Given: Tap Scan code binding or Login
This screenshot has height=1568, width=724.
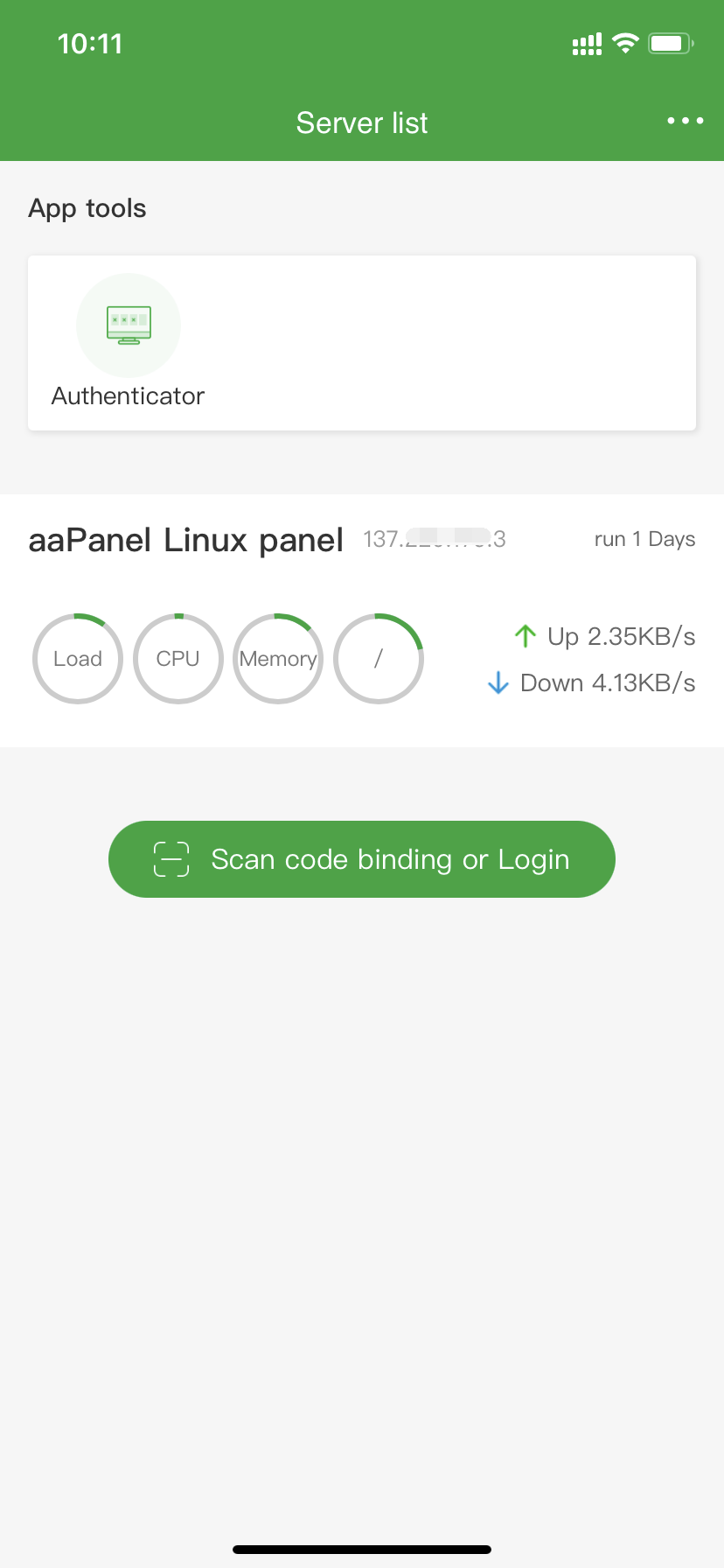Looking at the screenshot, I should (362, 859).
